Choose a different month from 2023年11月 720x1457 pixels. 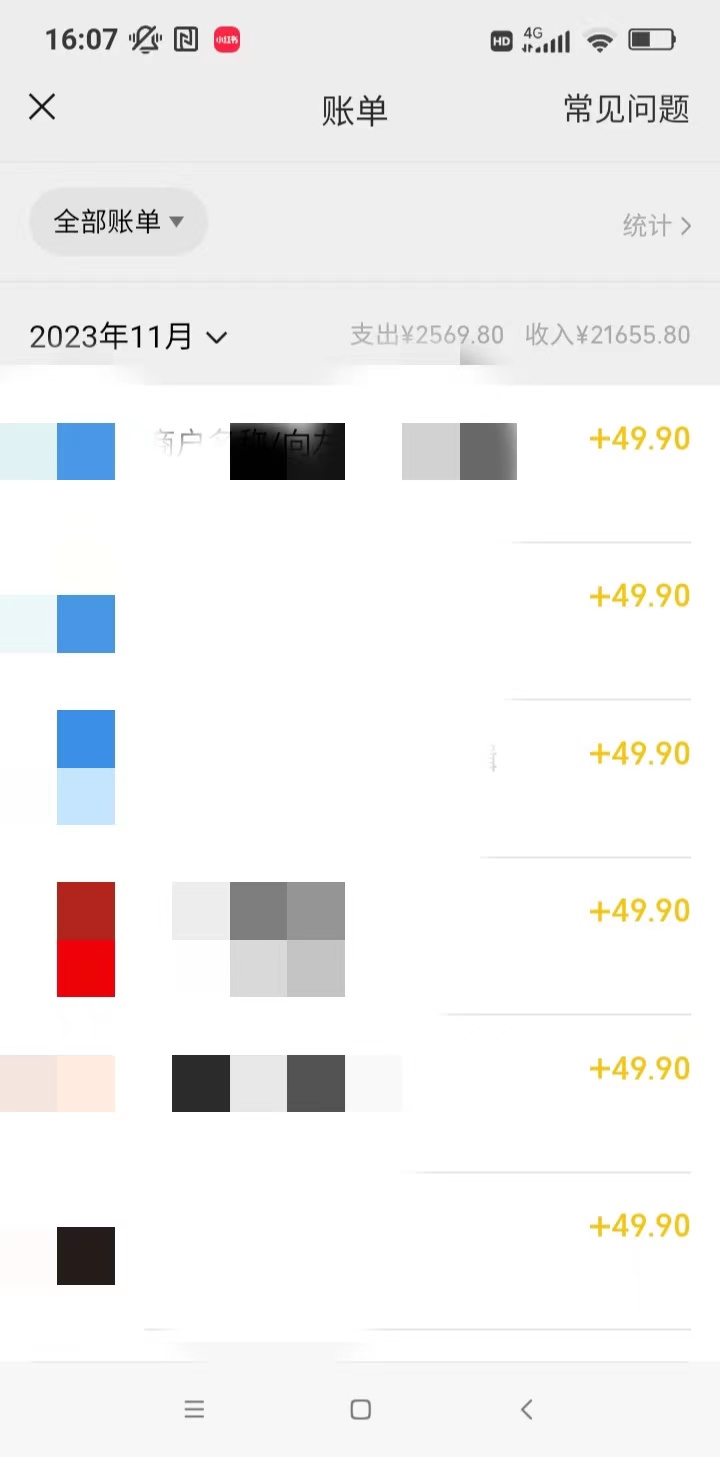[x=128, y=336]
